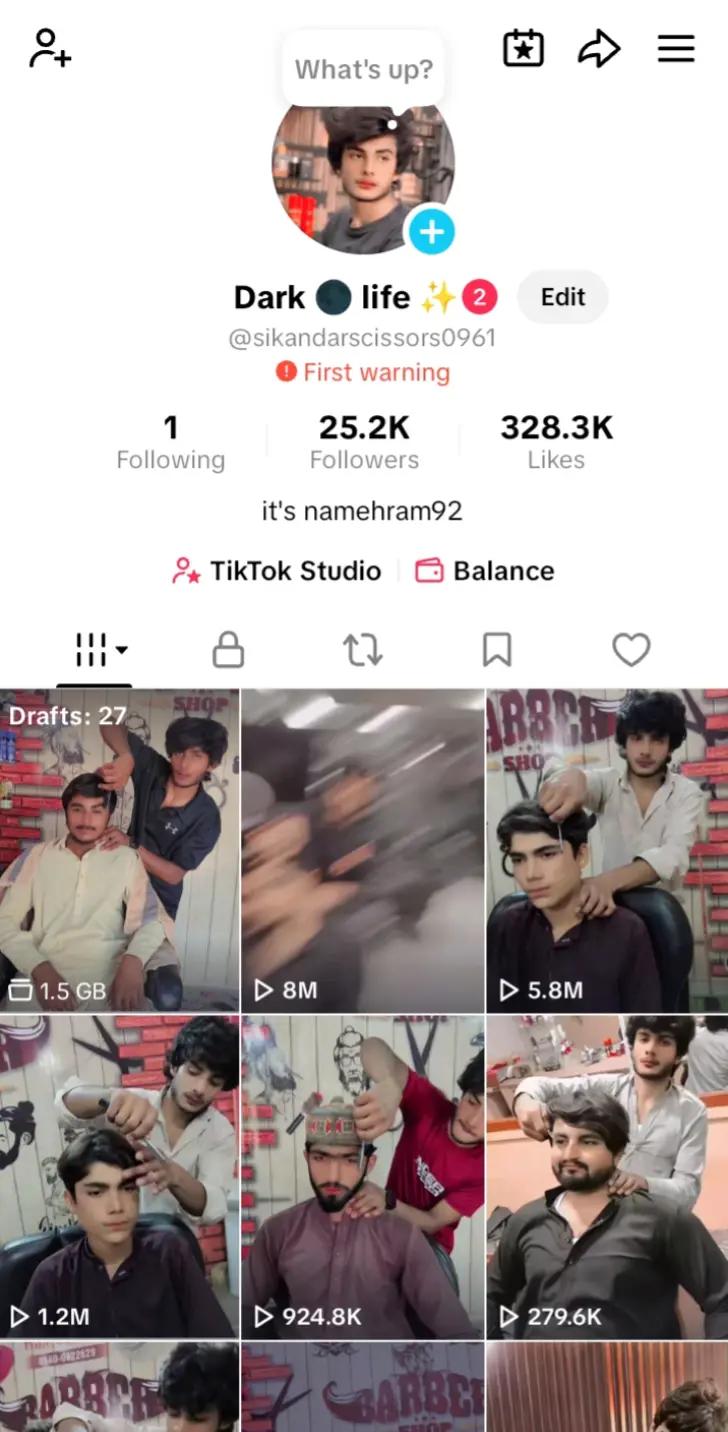Screen dimensions: 728x1432
Task: Open the calendar star events icon
Action: (523, 48)
